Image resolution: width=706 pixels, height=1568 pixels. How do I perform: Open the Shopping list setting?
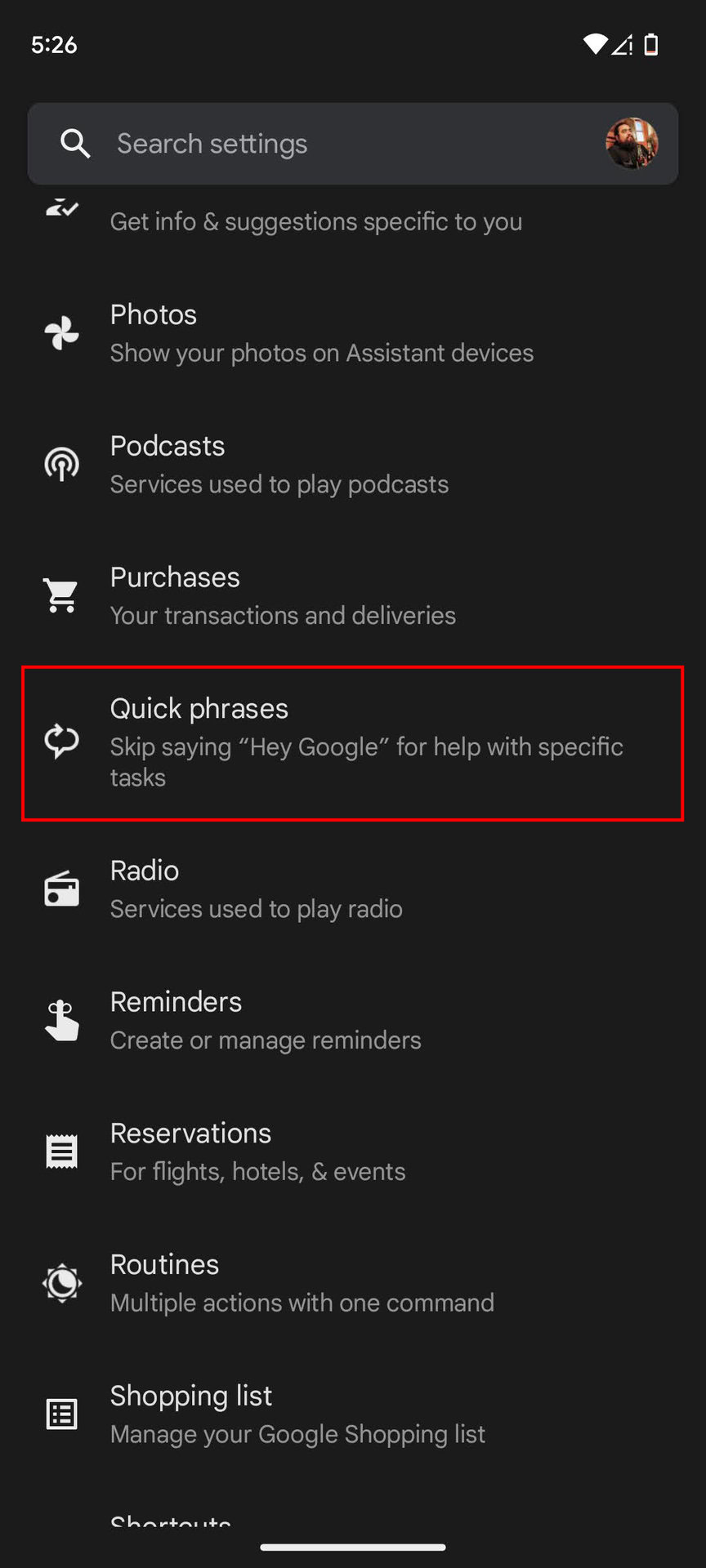(351, 1414)
